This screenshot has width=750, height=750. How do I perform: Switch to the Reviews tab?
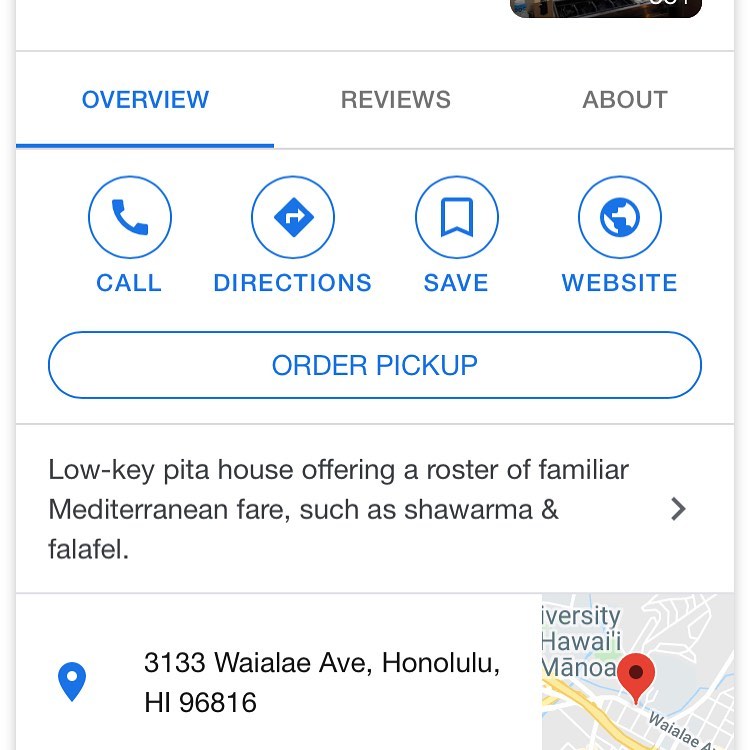pos(395,100)
